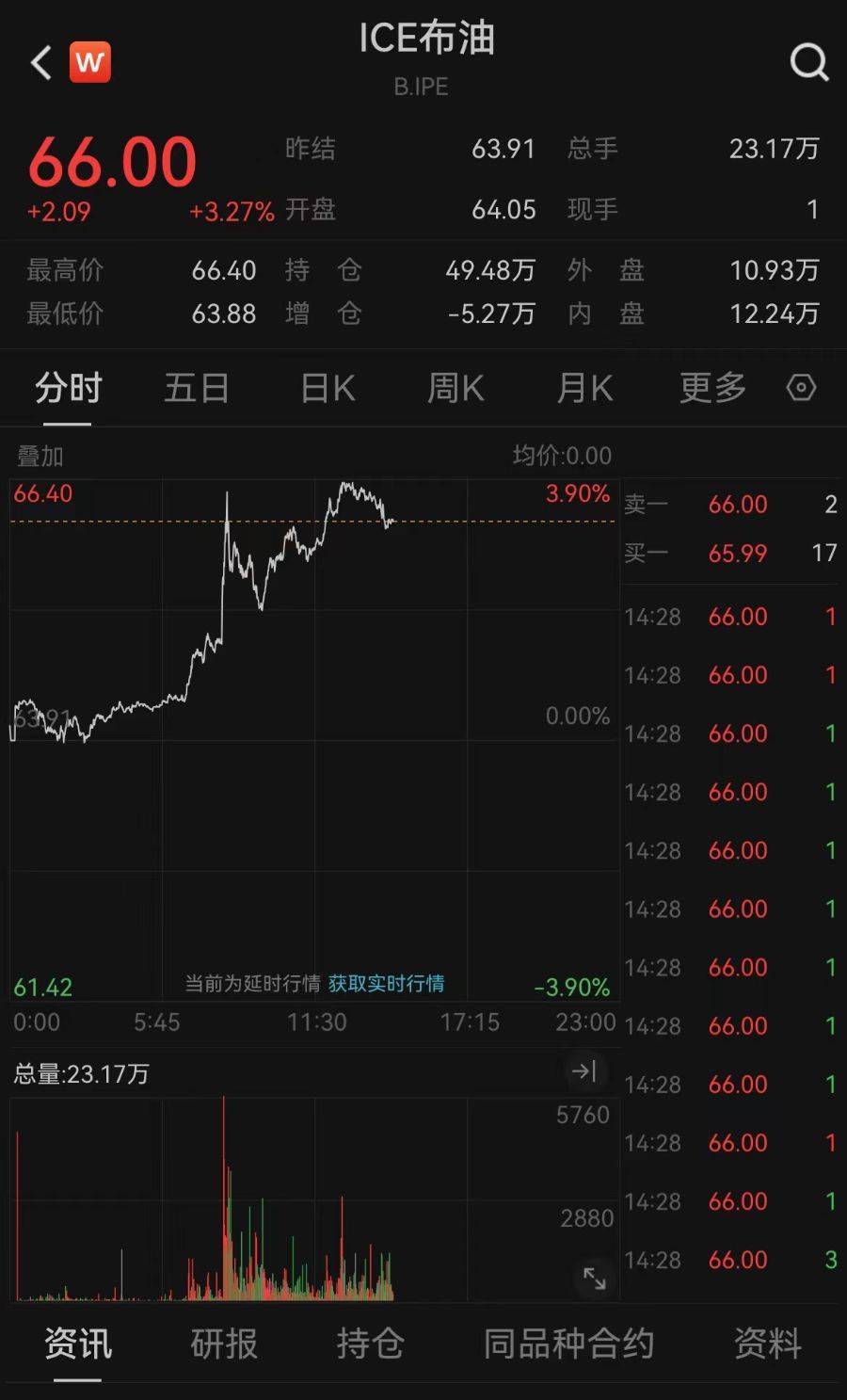847x1400 pixels.
Task: Open the 获取实时行情 link
Action: point(386,984)
